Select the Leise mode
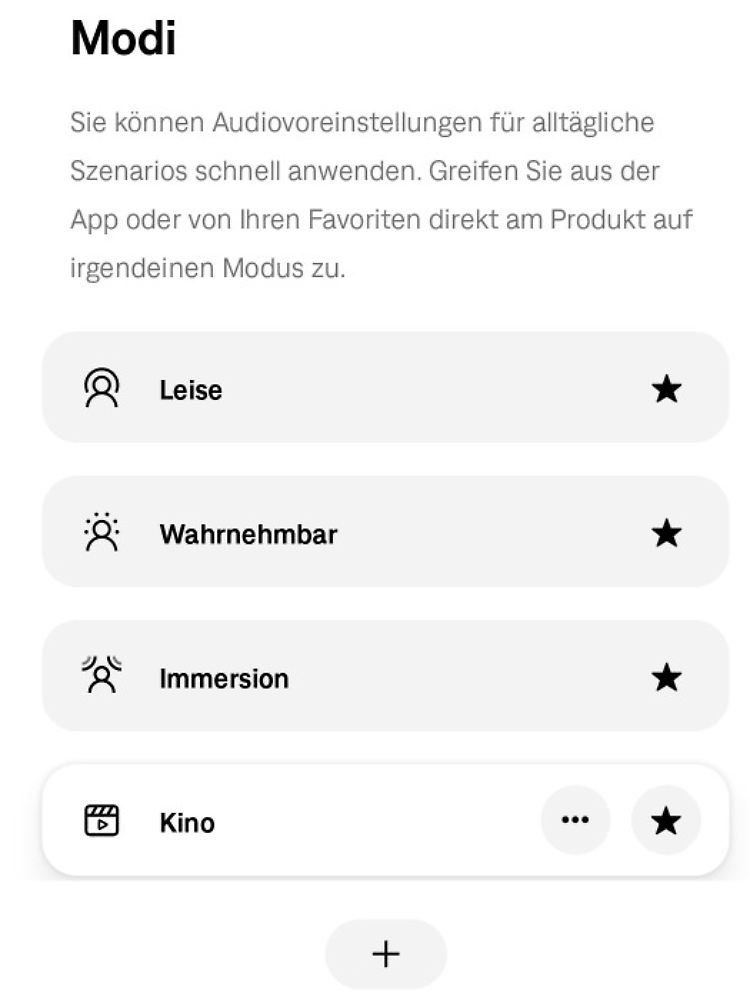Viewport: 750px width, 1000px height. [x=300, y=389]
